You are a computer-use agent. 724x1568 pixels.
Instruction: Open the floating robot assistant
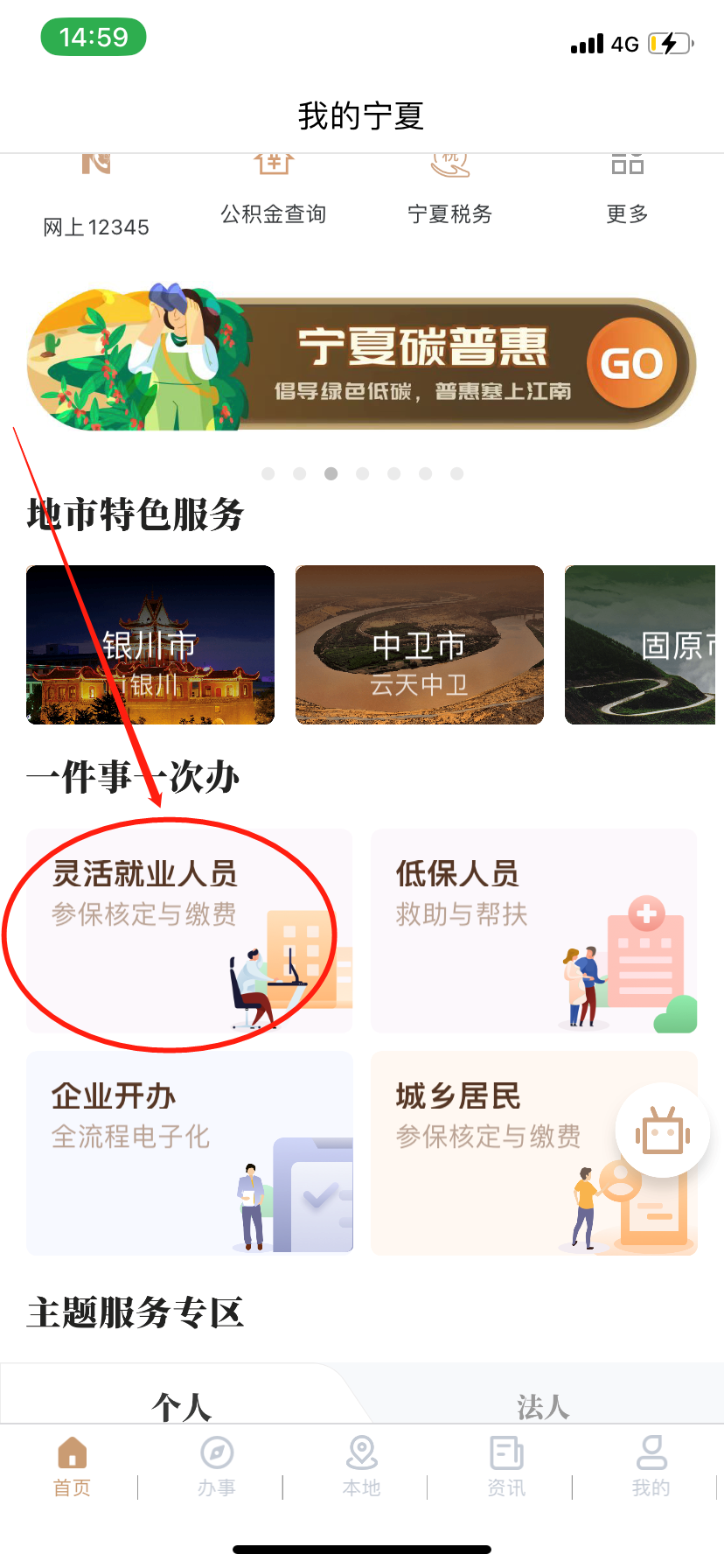coord(662,1130)
